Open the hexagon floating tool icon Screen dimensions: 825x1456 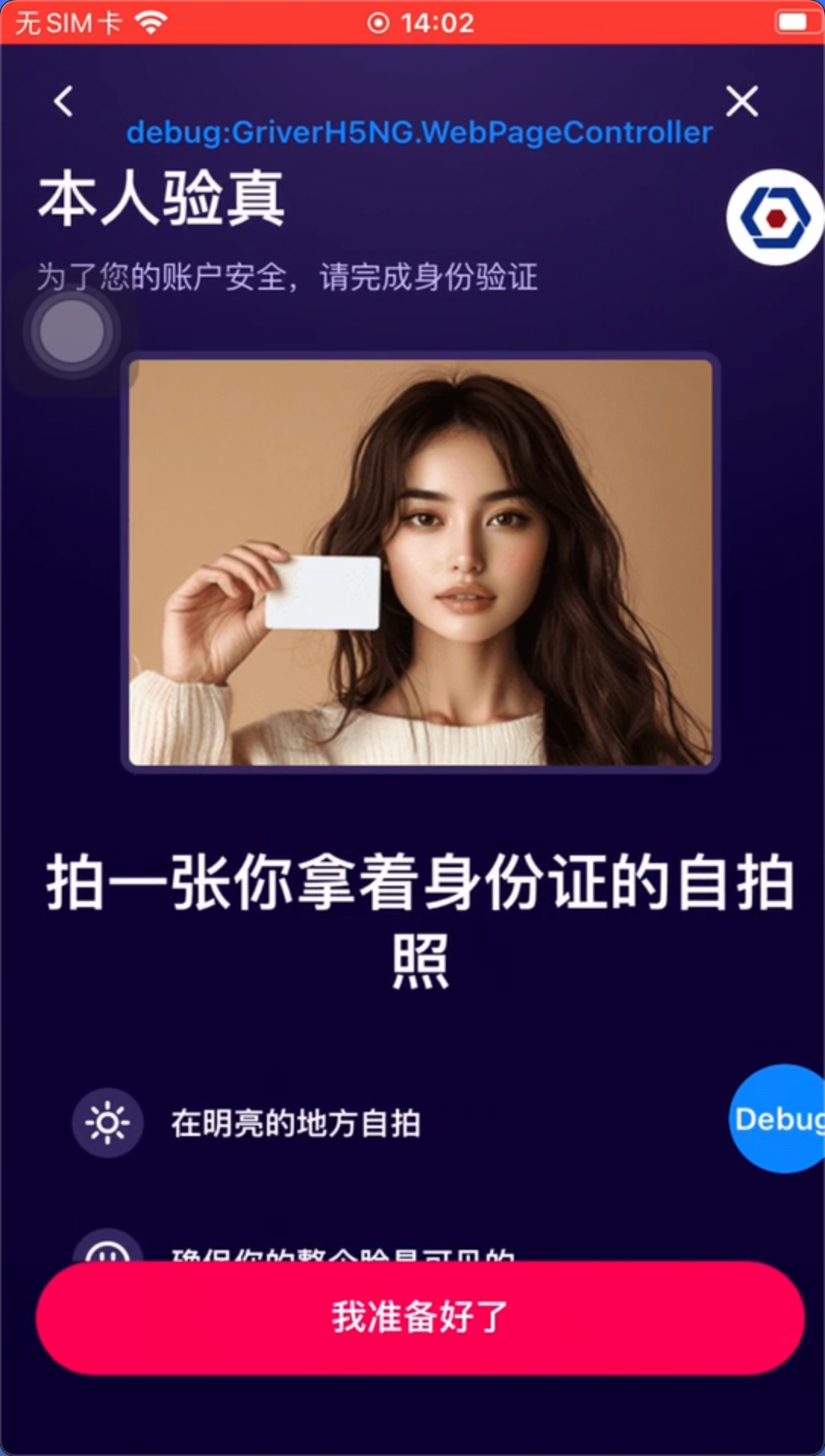click(774, 218)
